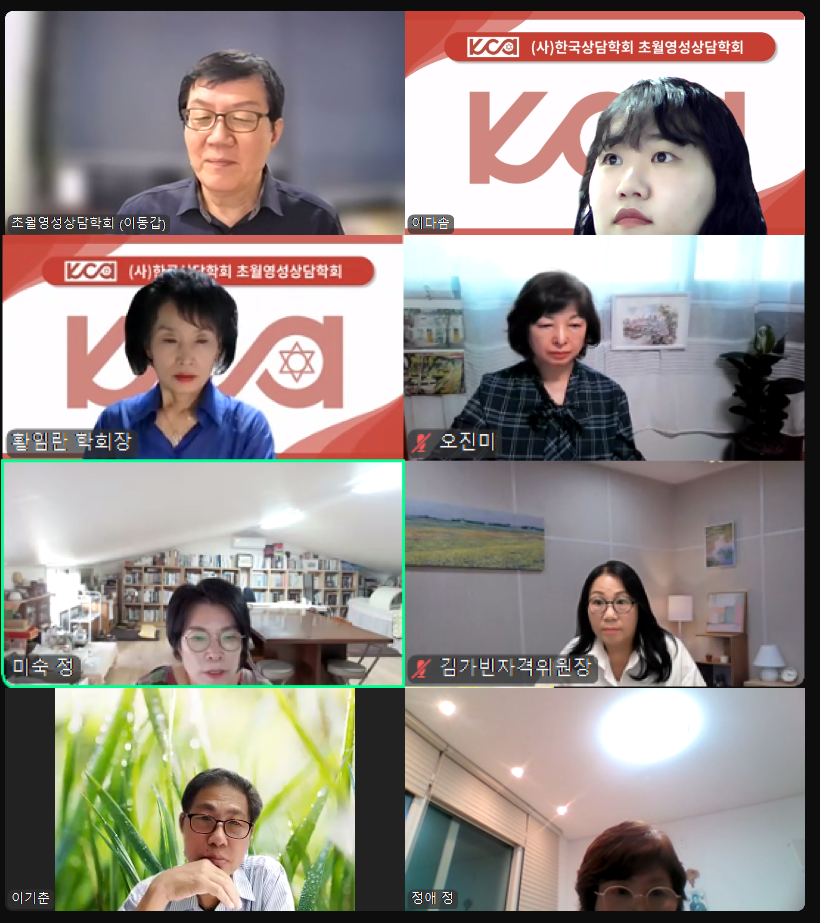Open the 정애 정 video tile
The width and height of the screenshot is (820, 923).
click(x=604, y=798)
